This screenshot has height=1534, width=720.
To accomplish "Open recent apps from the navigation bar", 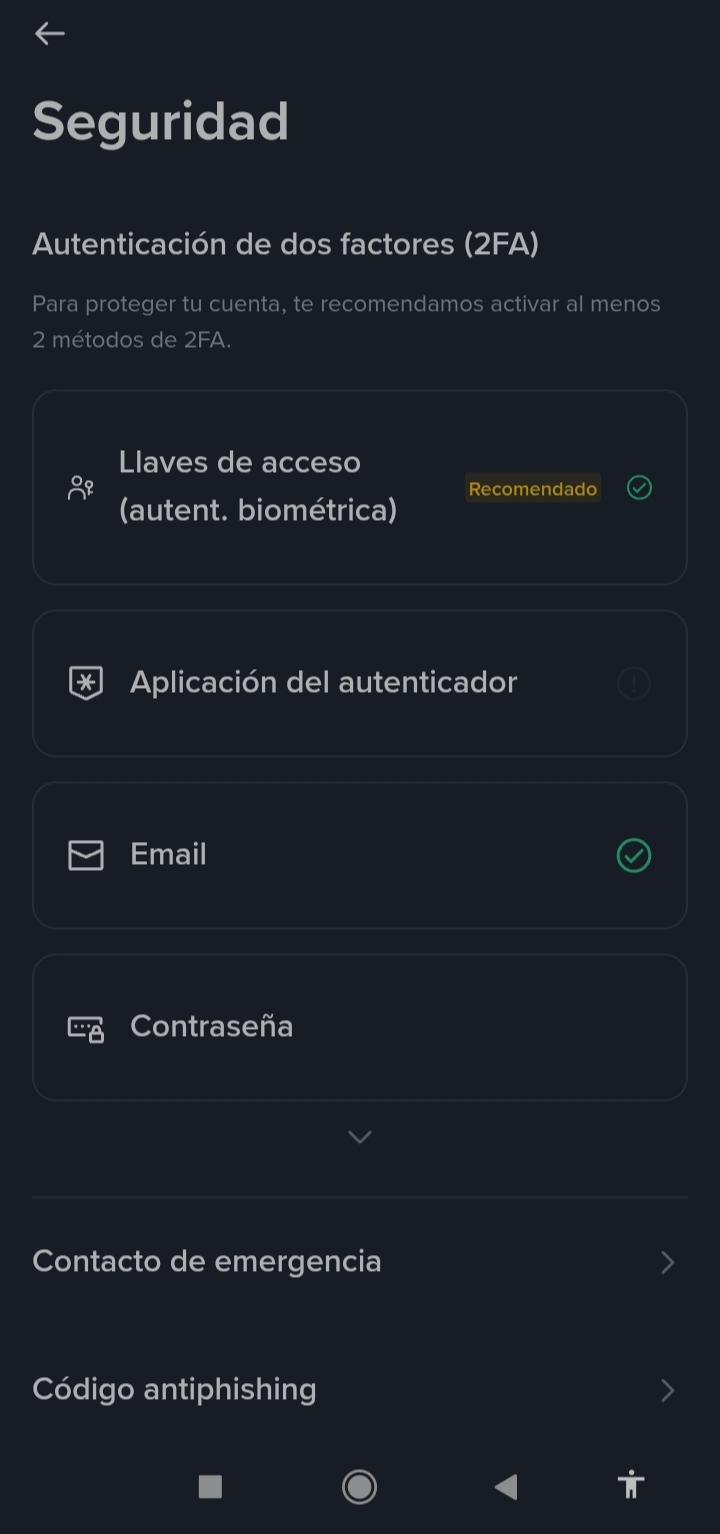I will click(x=210, y=1487).
